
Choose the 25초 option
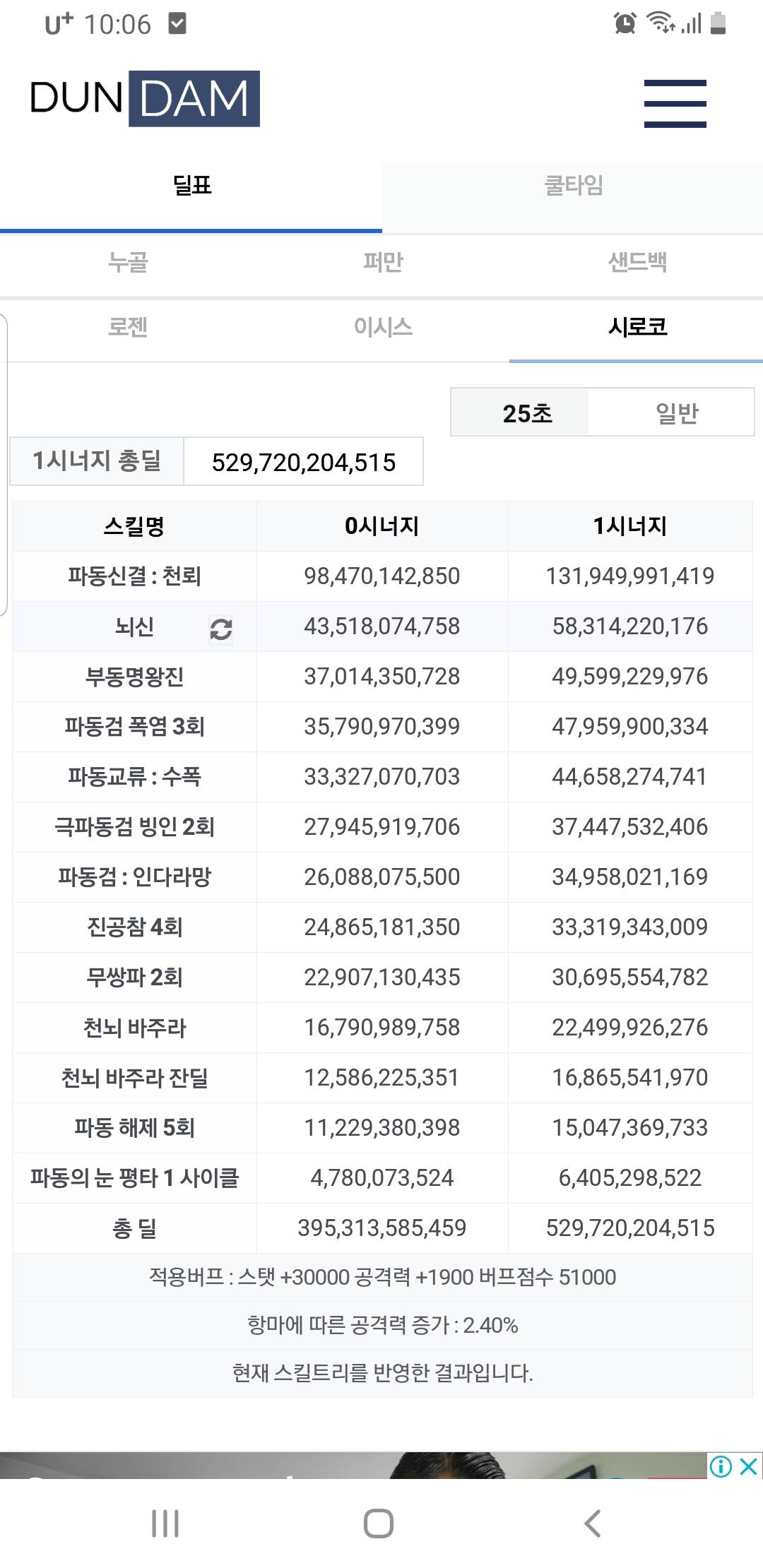[527, 412]
